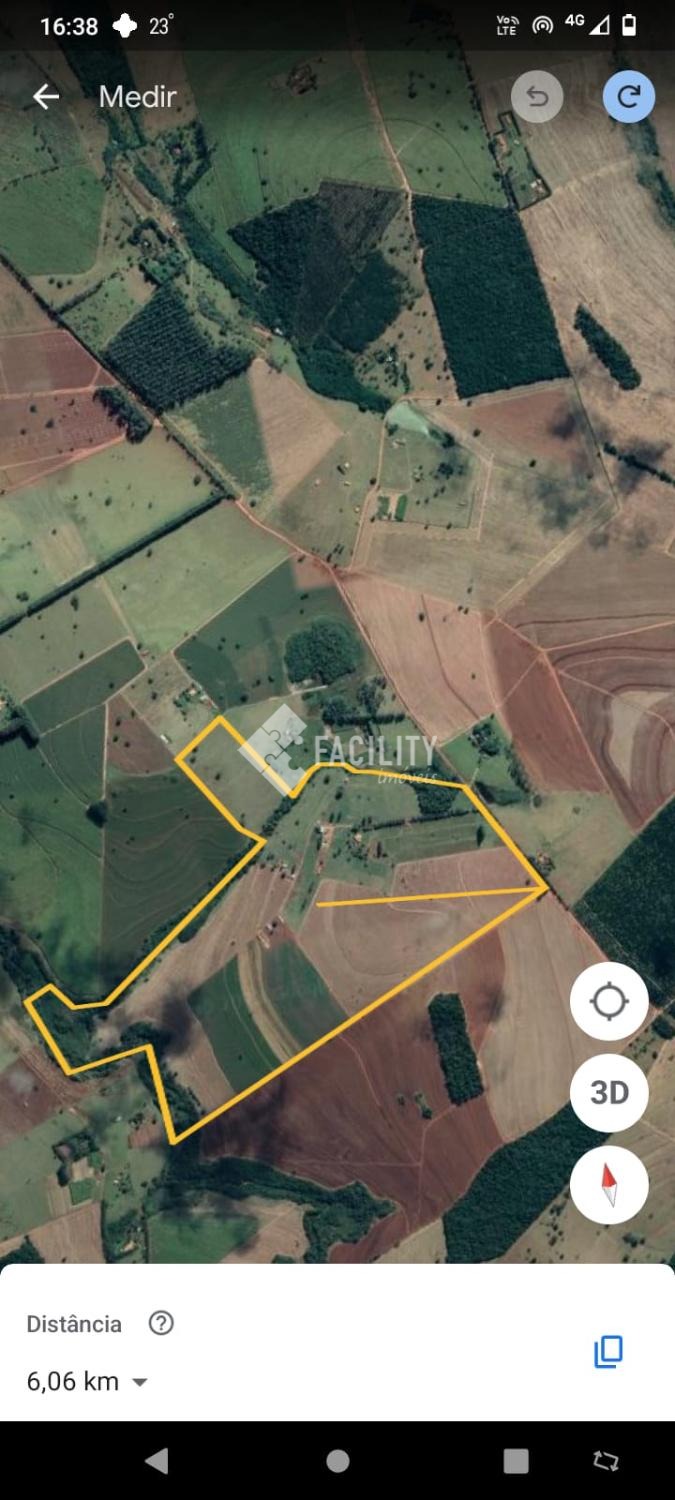Open the distance unit dropdown
Viewport: 675px width, 1500px height.
[87, 1381]
